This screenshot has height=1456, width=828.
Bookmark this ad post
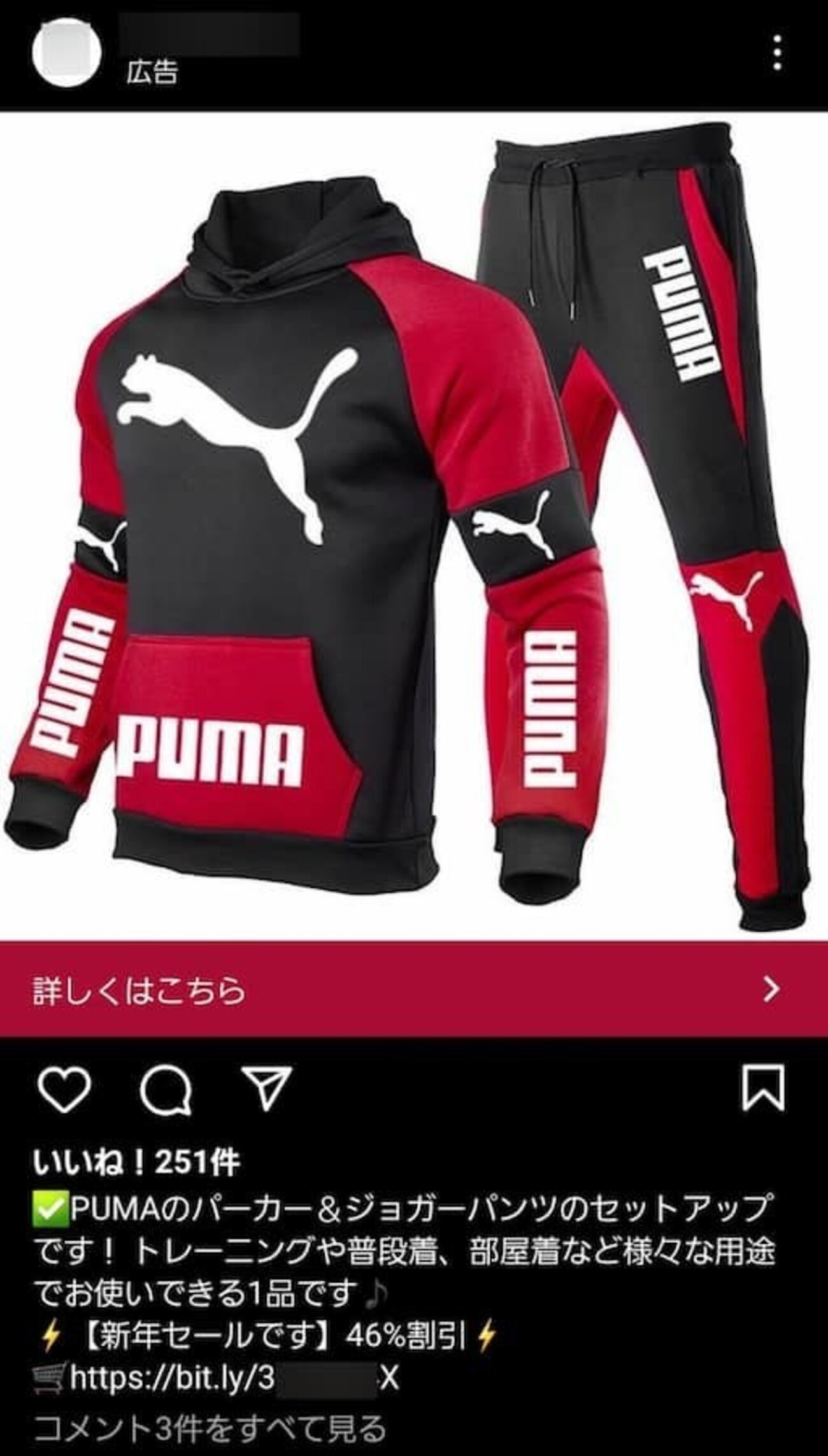click(x=763, y=1089)
